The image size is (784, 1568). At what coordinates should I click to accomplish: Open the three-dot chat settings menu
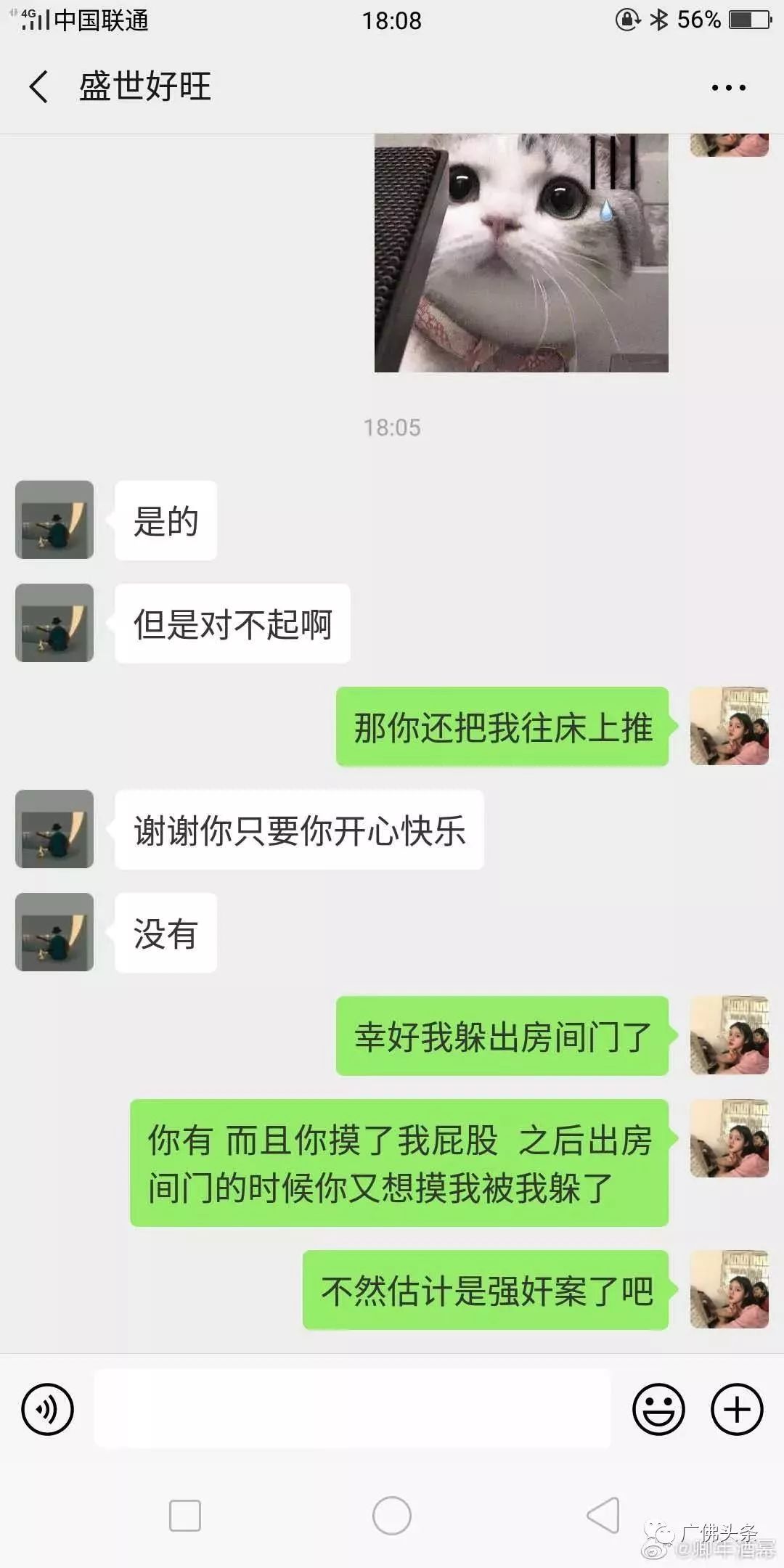(728, 86)
